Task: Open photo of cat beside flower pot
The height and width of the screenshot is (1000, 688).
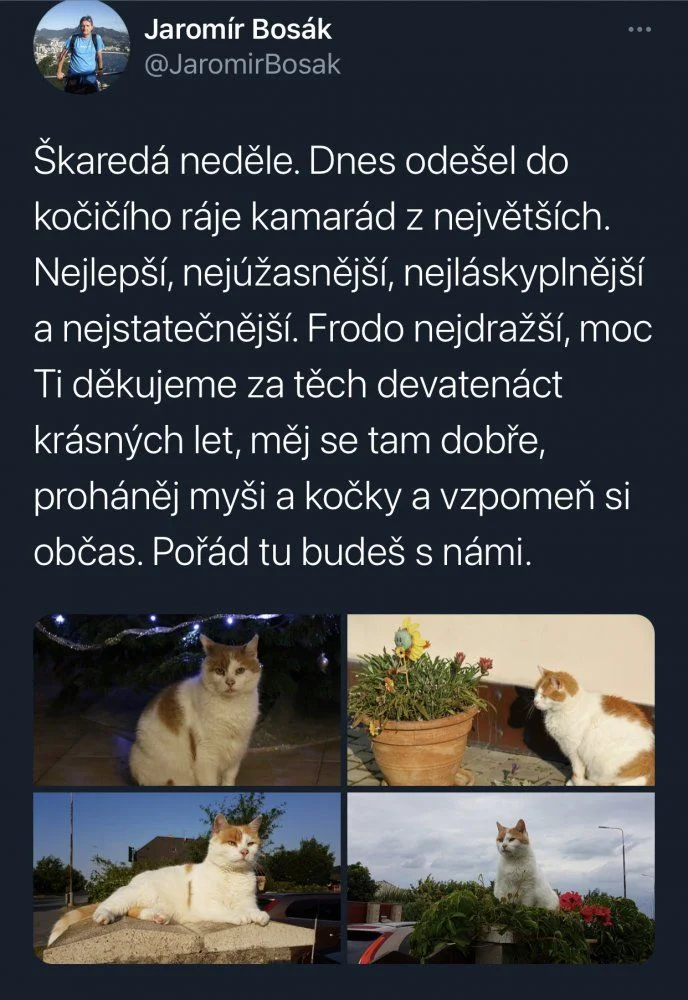Action: point(500,700)
